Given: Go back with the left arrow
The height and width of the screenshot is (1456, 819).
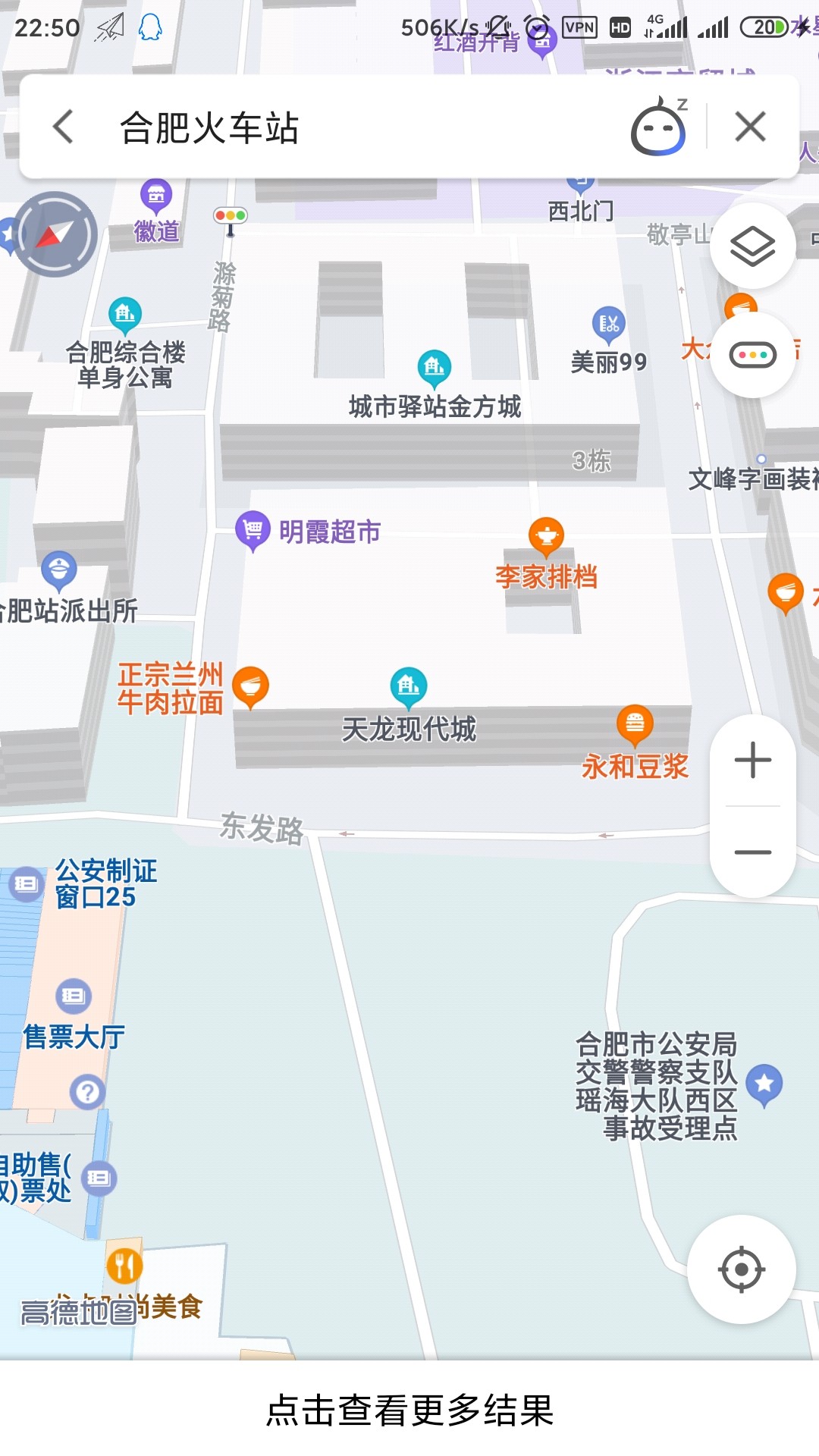Looking at the screenshot, I should [63, 127].
